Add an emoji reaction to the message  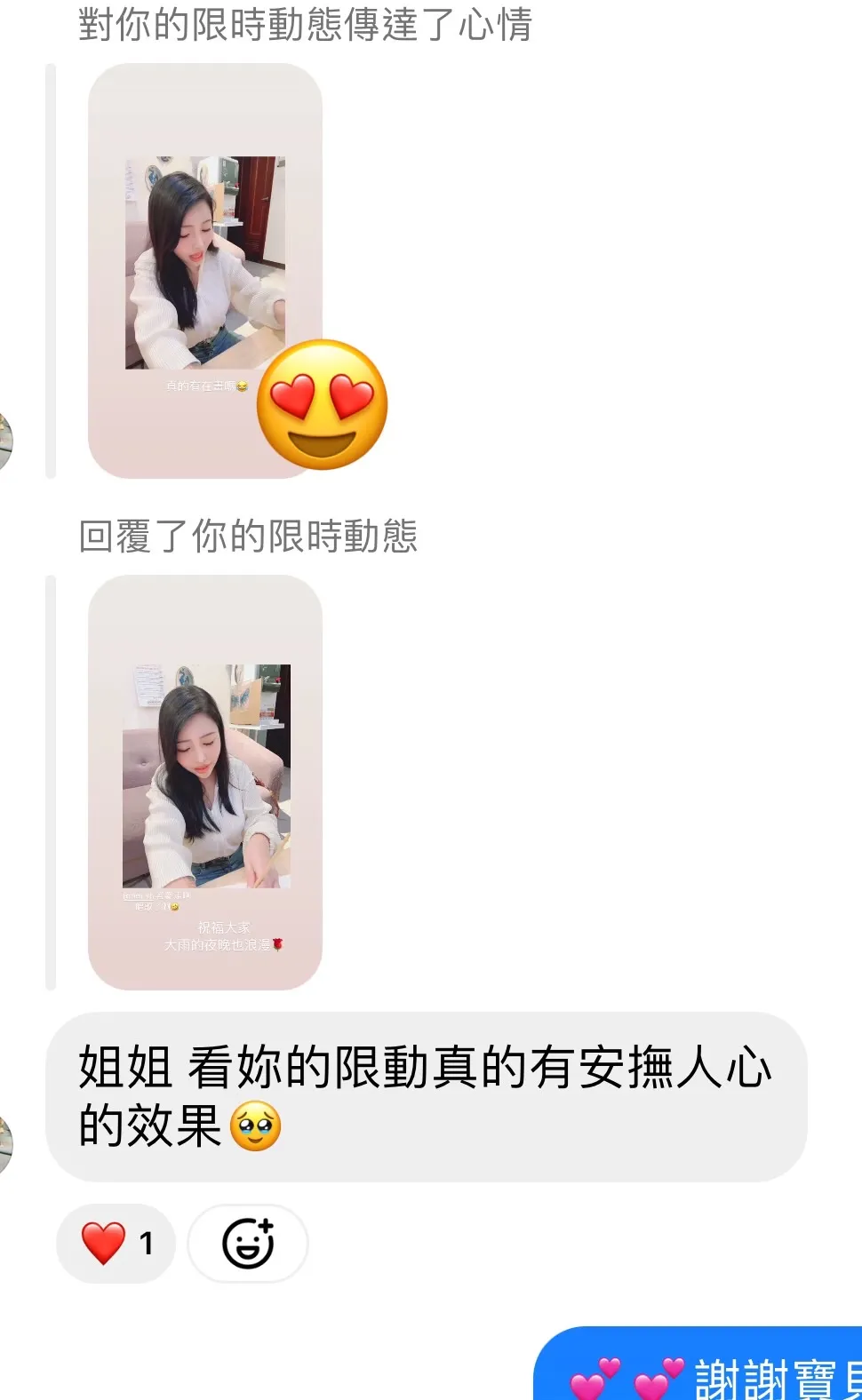pyautogui.click(x=248, y=1243)
